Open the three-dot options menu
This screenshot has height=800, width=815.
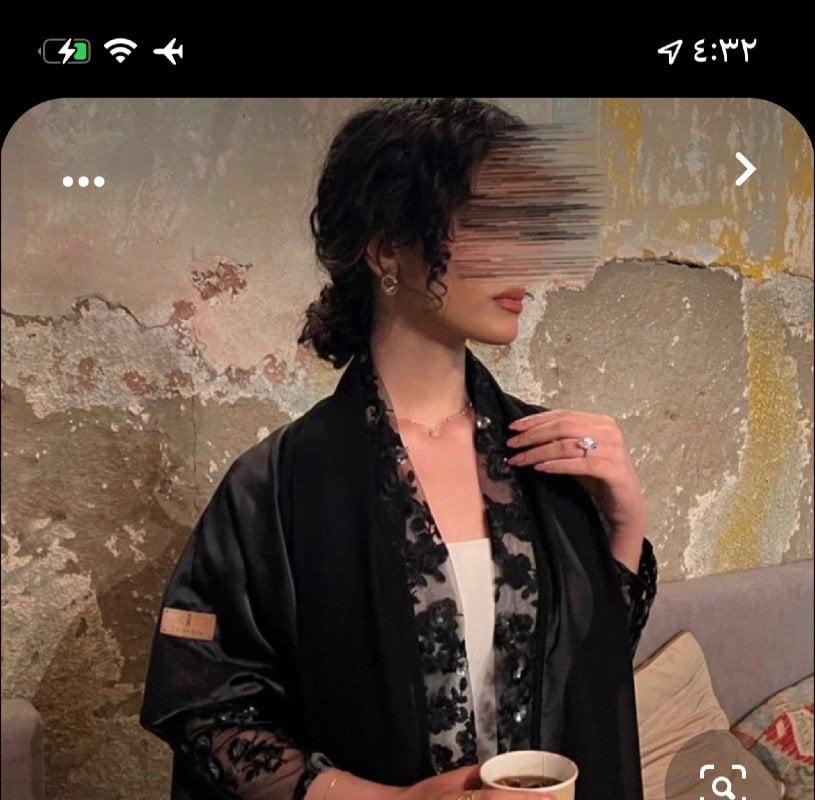pyautogui.click(x=83, y=181)
